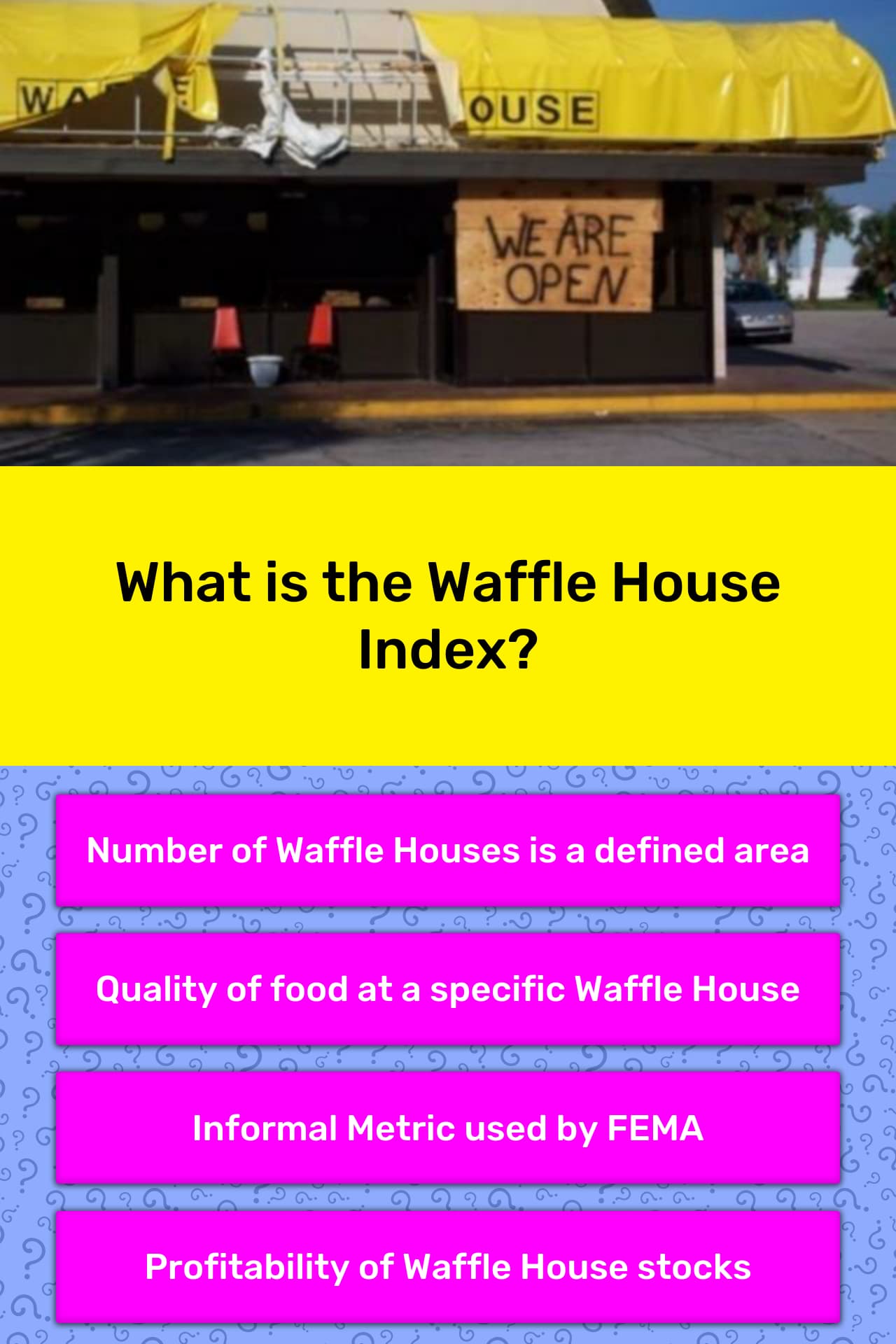Pick the Informal Metric used by FEMA answer
The width and height of the screenshot is (896, 1344).
(448, 1128)
